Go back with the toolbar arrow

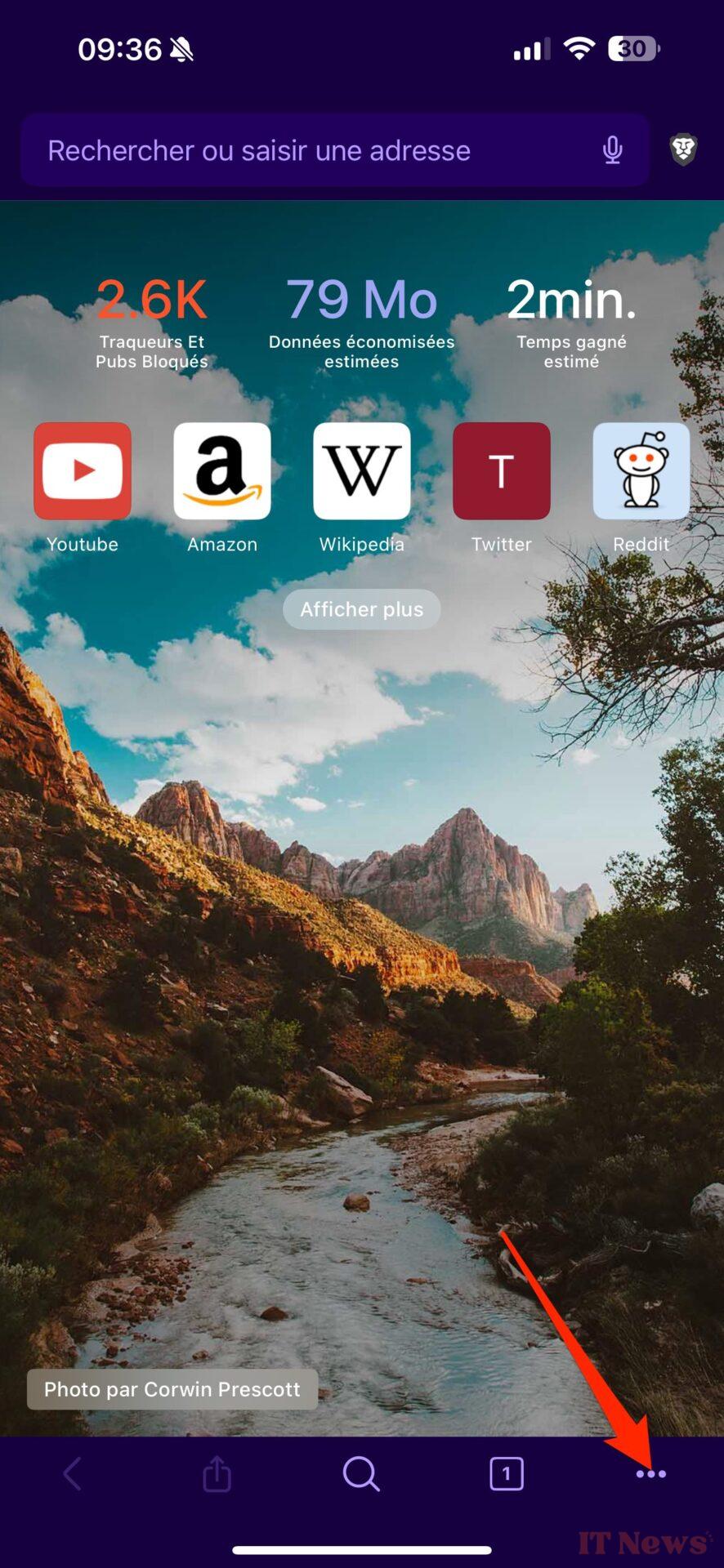tap(73, 1474)
